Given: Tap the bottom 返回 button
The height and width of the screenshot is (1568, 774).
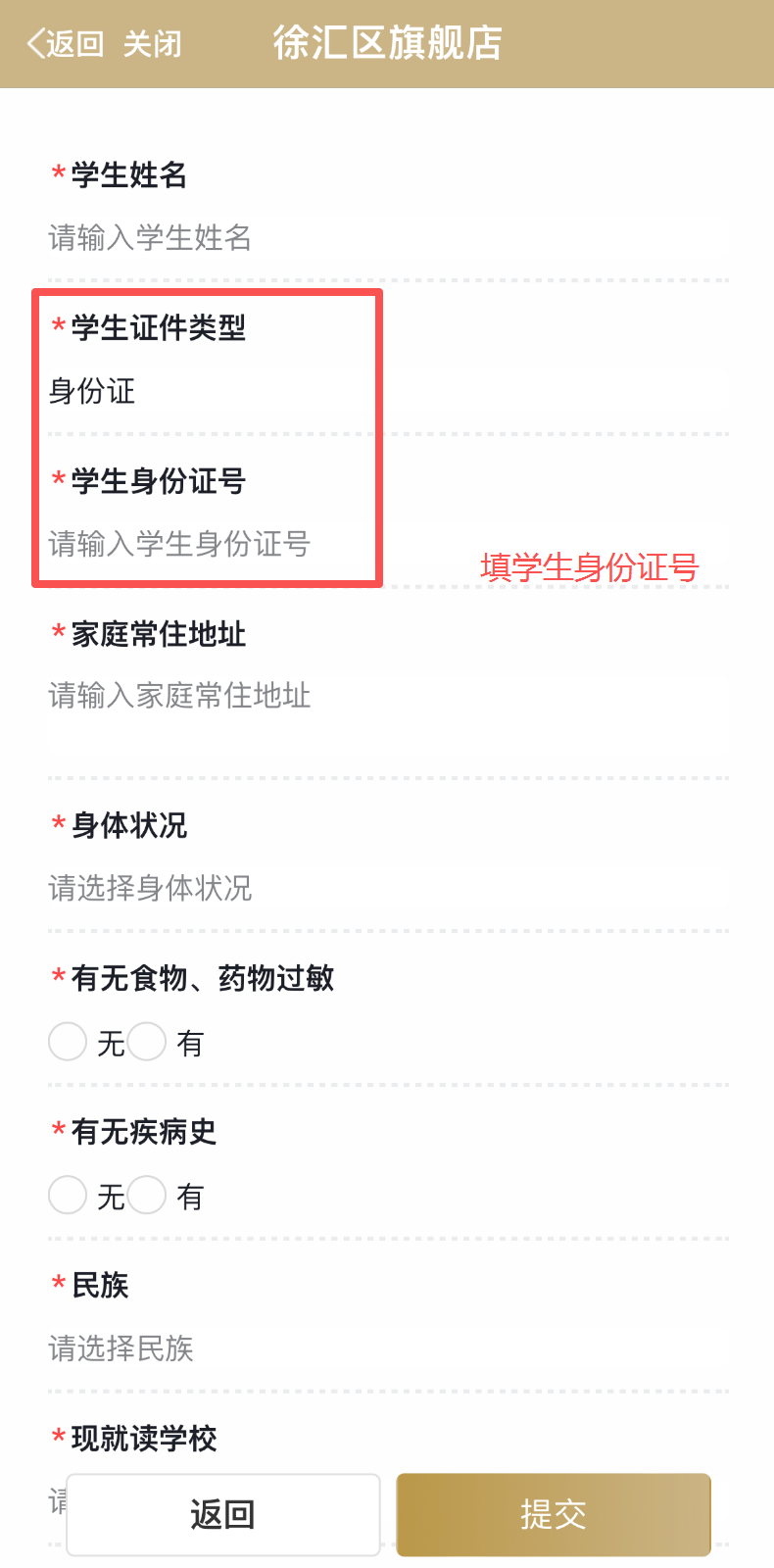Looking at the screenshot, I should click(223, 1514).
